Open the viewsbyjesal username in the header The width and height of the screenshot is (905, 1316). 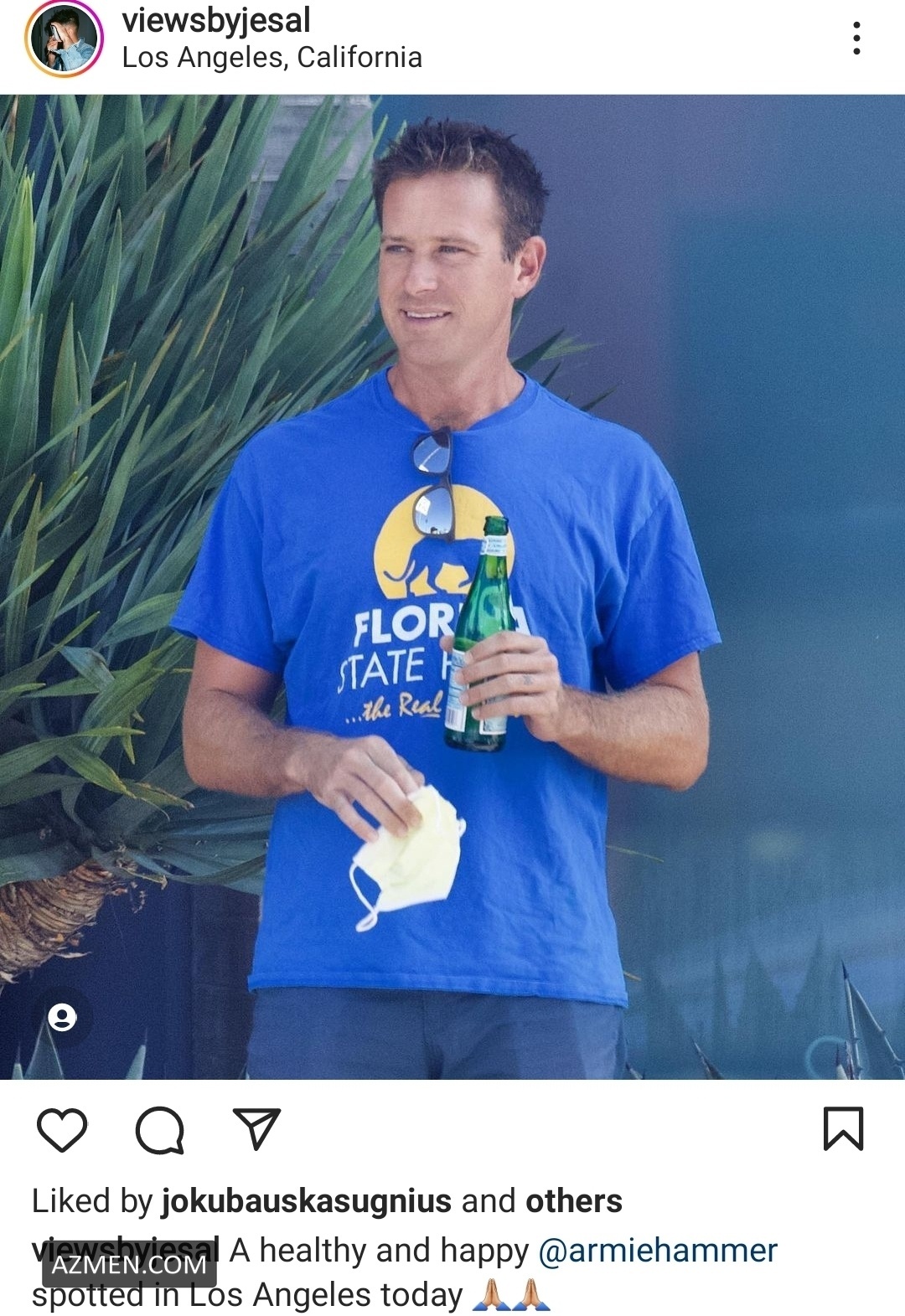216,20
